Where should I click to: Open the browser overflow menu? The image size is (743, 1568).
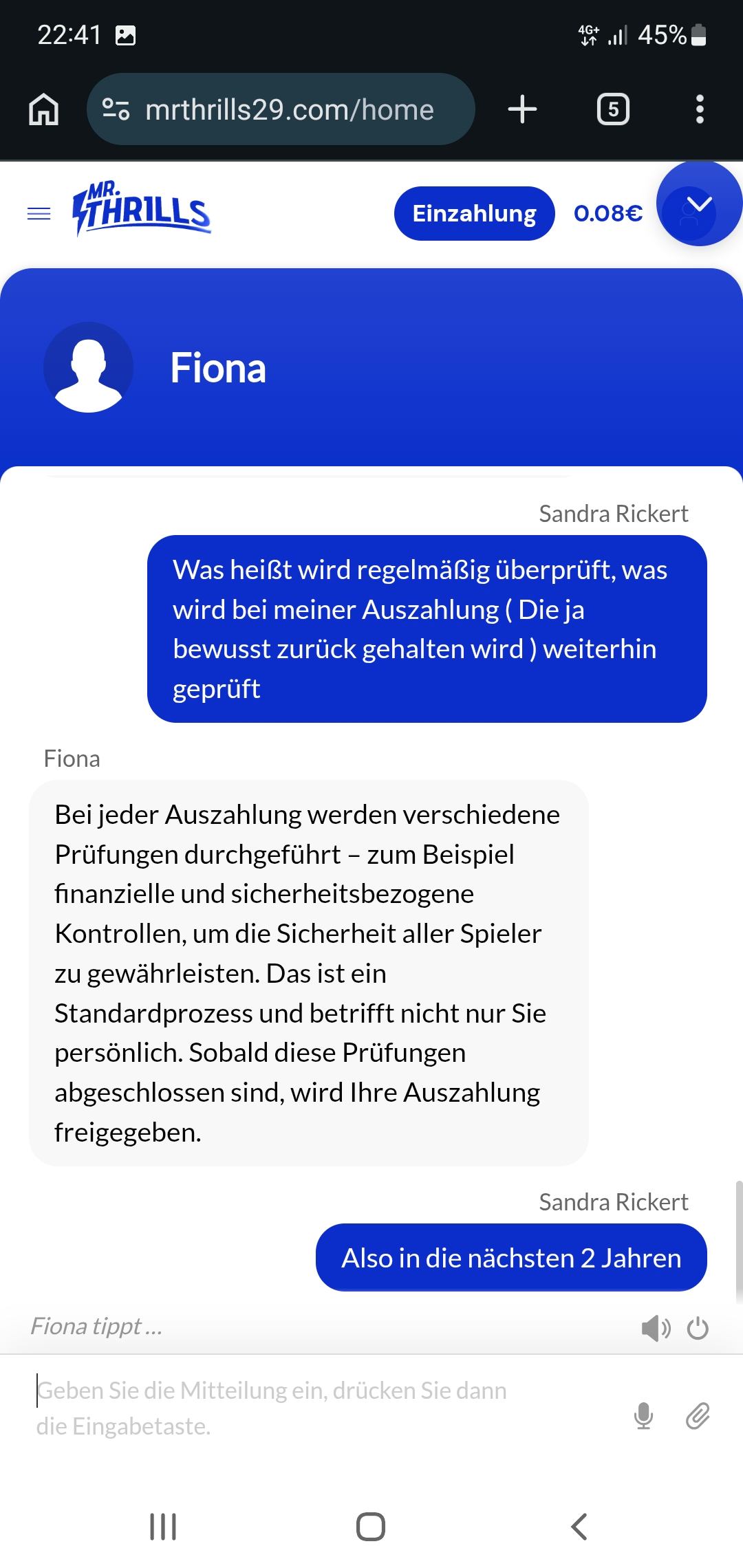[x=700, y=109]
